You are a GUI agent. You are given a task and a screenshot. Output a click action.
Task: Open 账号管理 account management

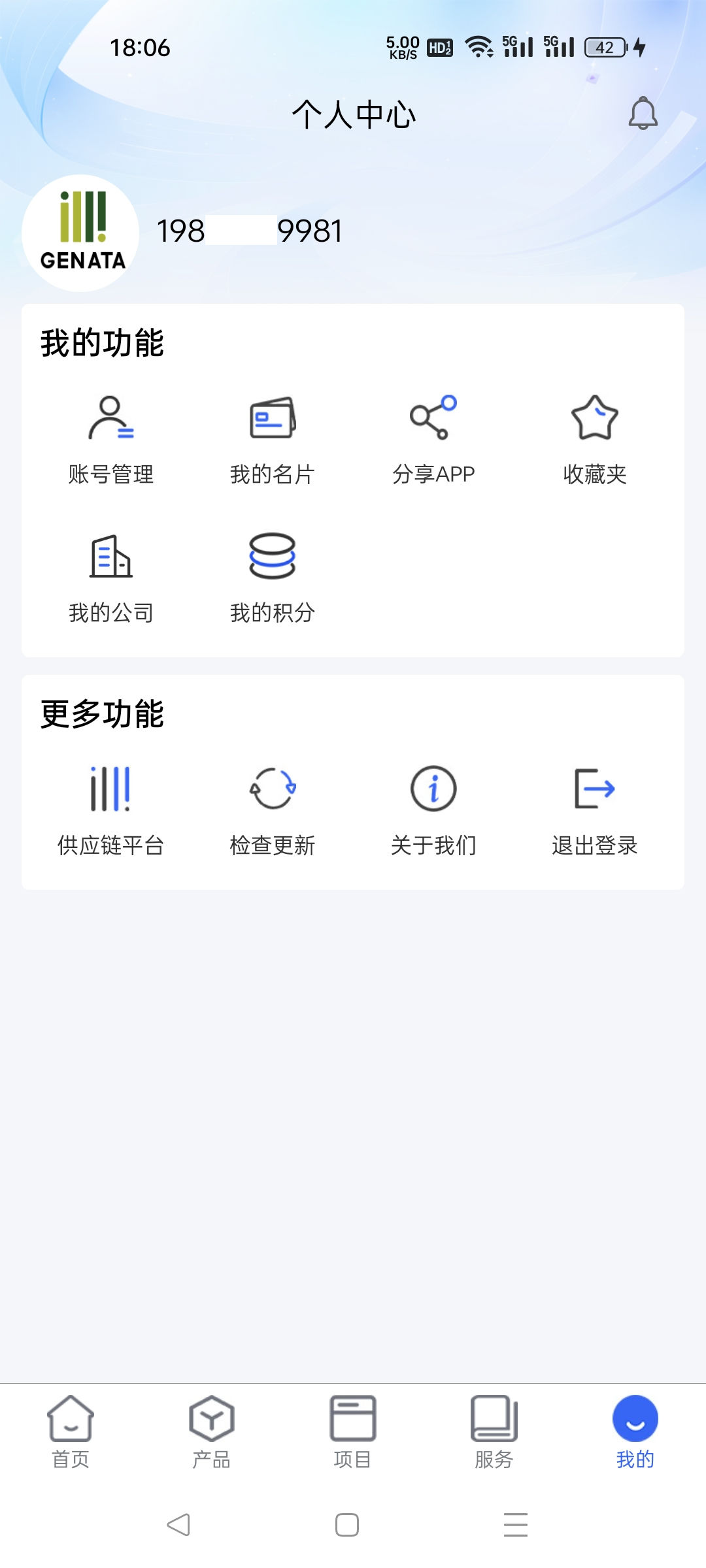click(110, 439)
